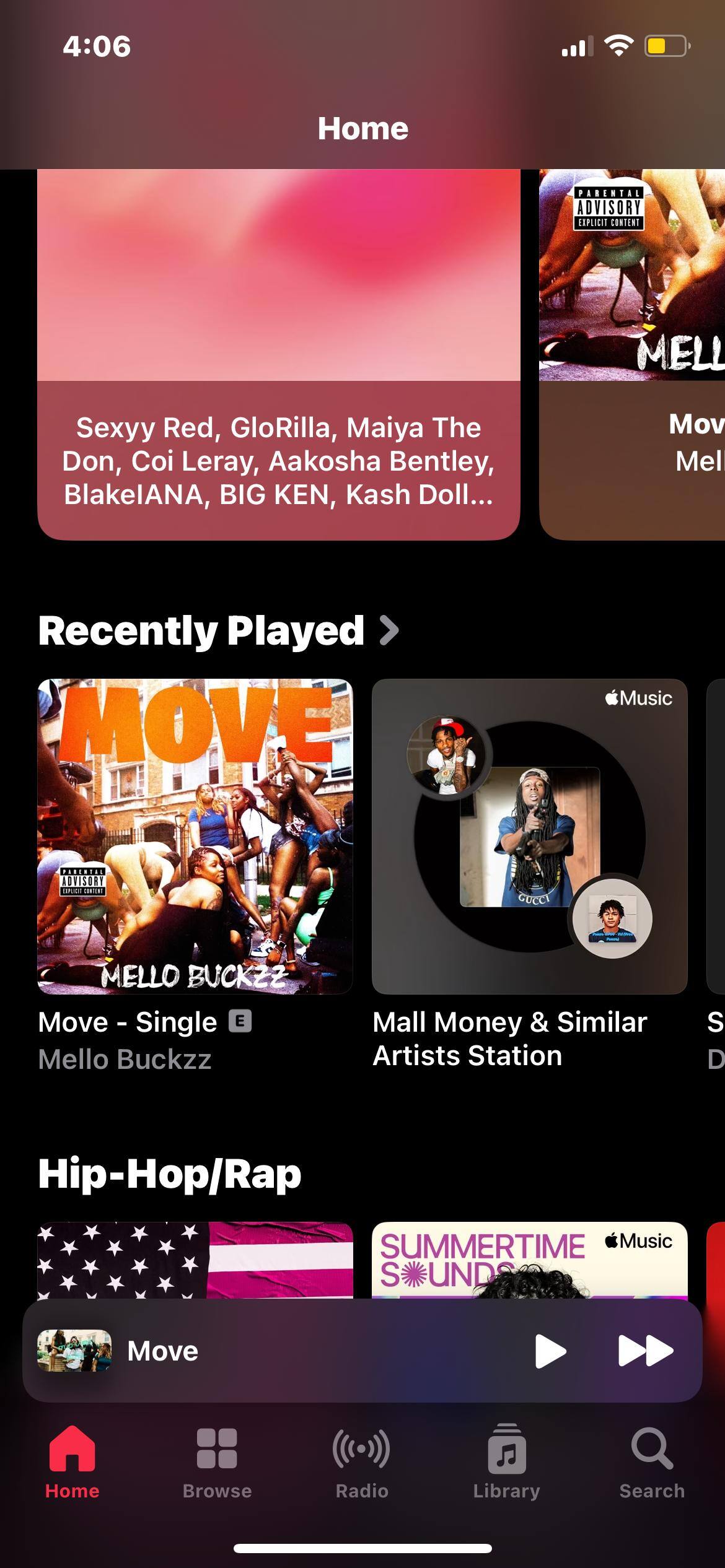Image resolution: width=725 pixels, height=1568 pixels.
Task: Open the Library tab
Action: [x=506, y=1463]
